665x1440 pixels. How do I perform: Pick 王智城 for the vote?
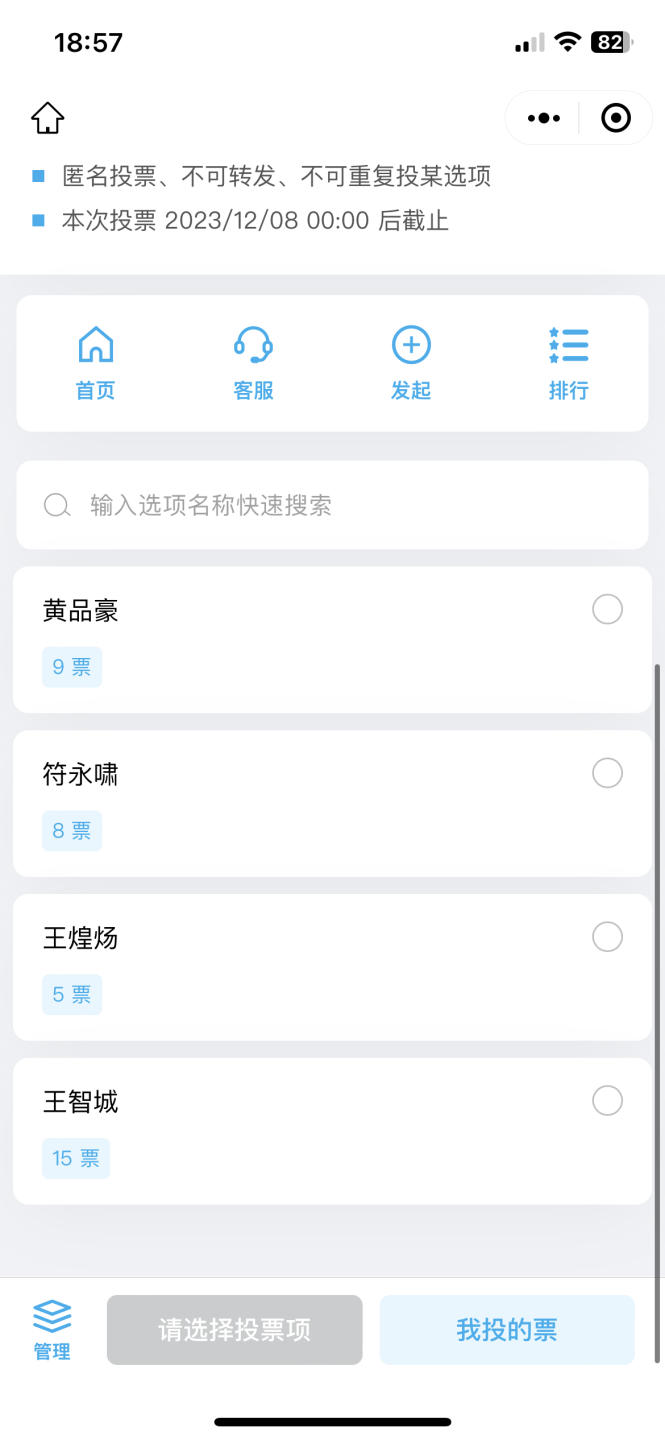coord(607,1101)
